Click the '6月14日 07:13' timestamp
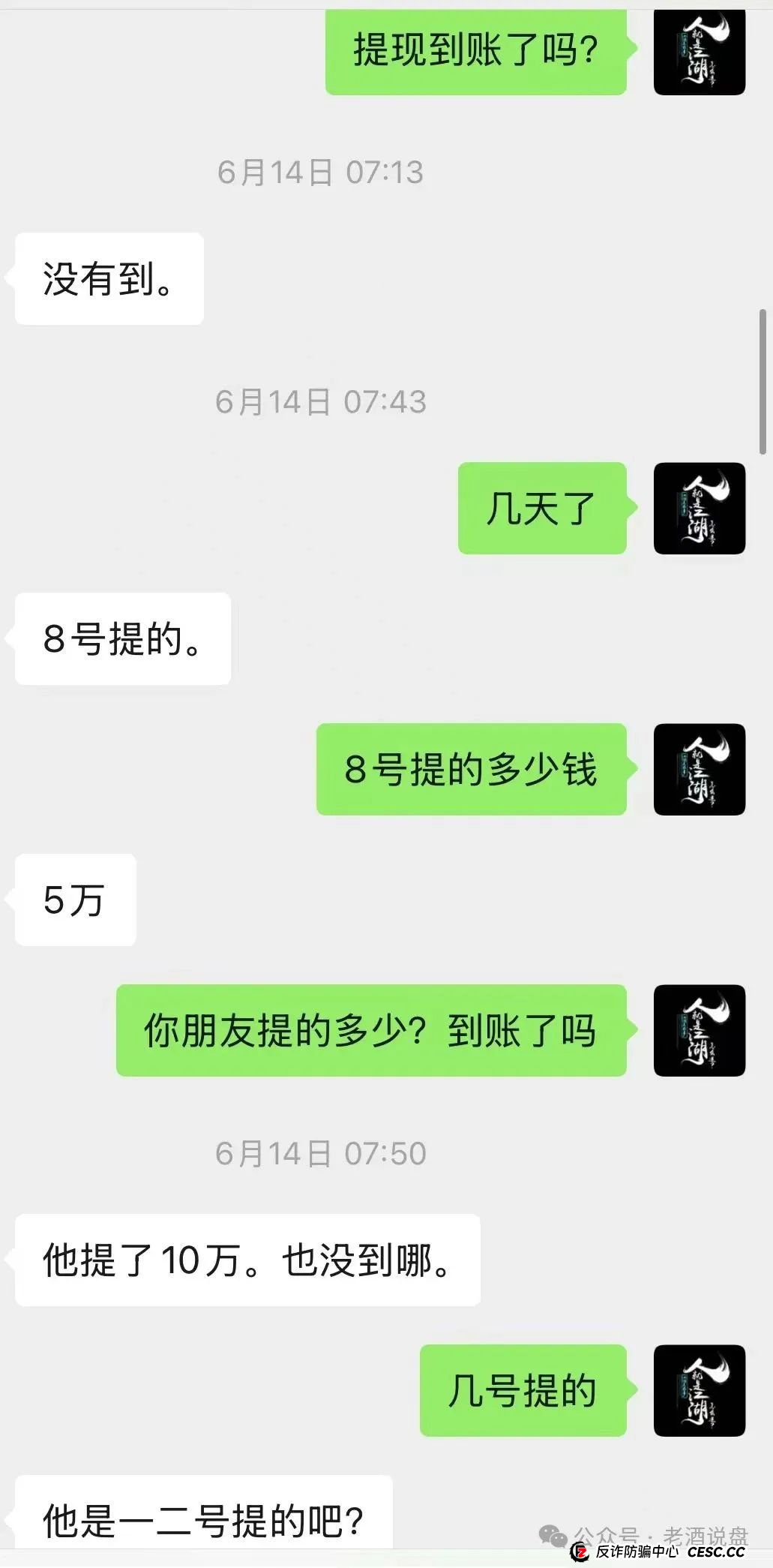Image resolution: width=773 pixels, height=1568 pixels. point(321,173)
